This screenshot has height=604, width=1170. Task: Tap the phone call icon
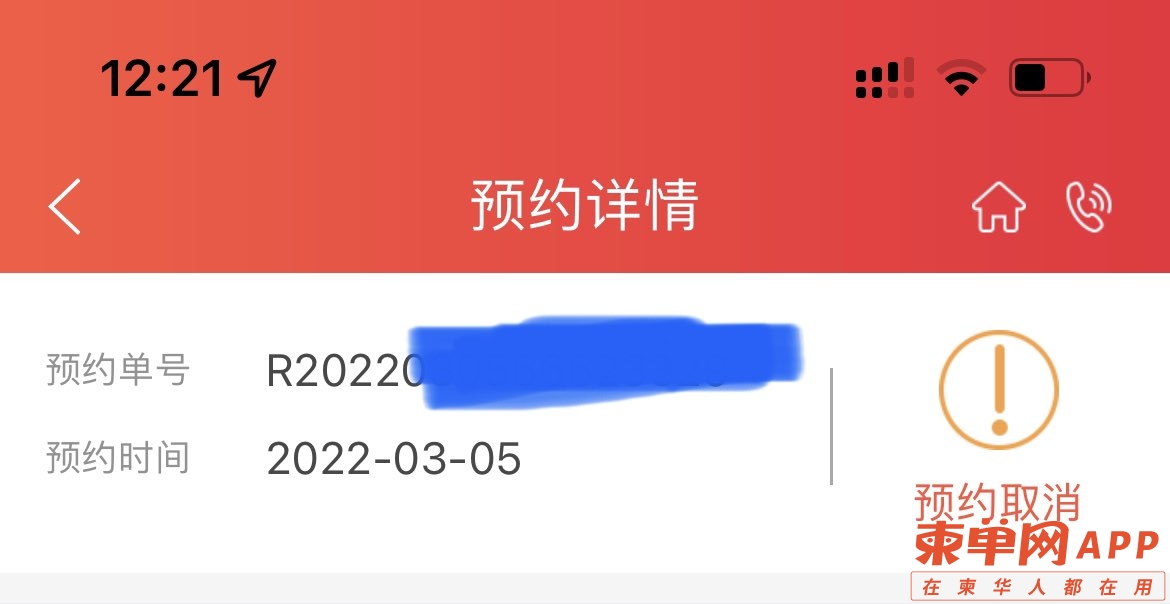pos(1089,207)
